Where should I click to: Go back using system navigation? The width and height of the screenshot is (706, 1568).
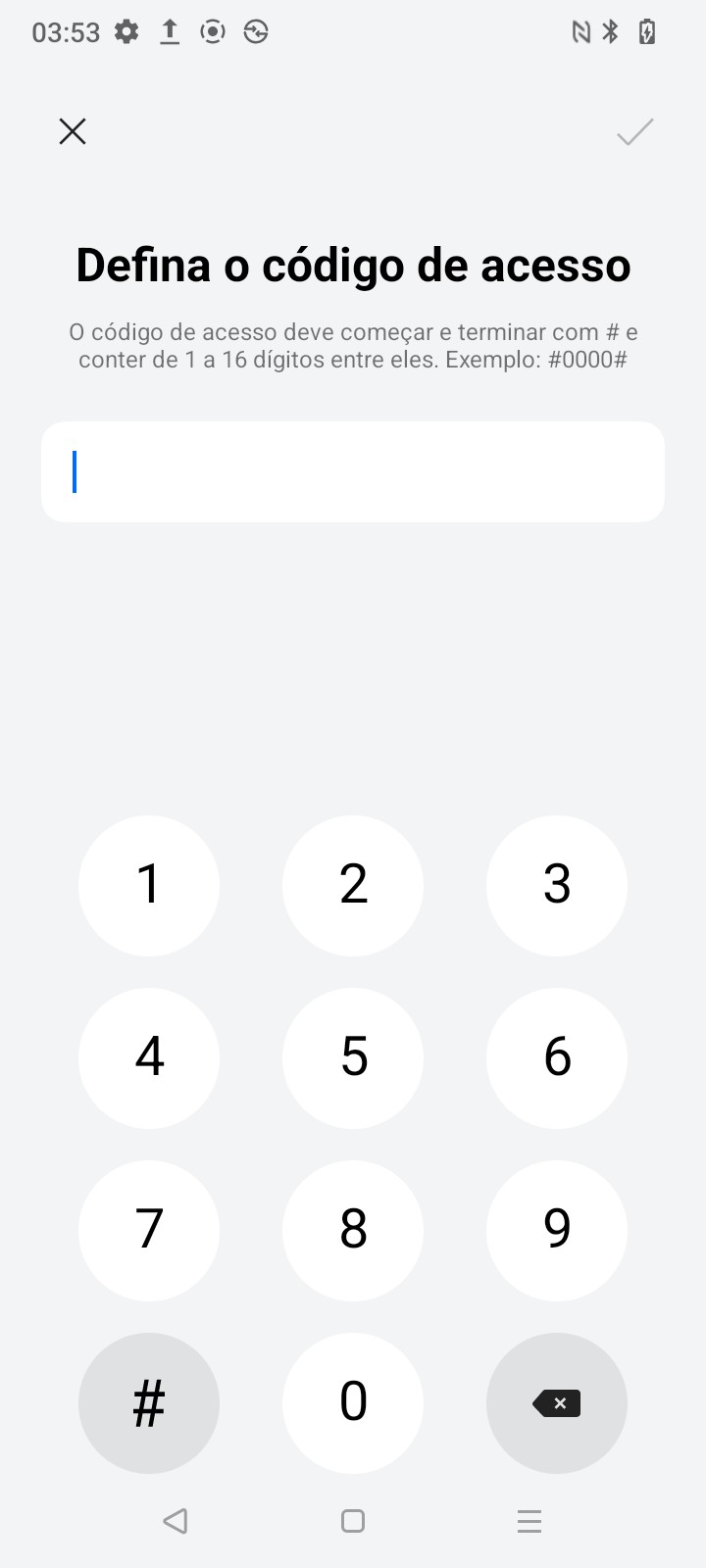point(176,1521)
